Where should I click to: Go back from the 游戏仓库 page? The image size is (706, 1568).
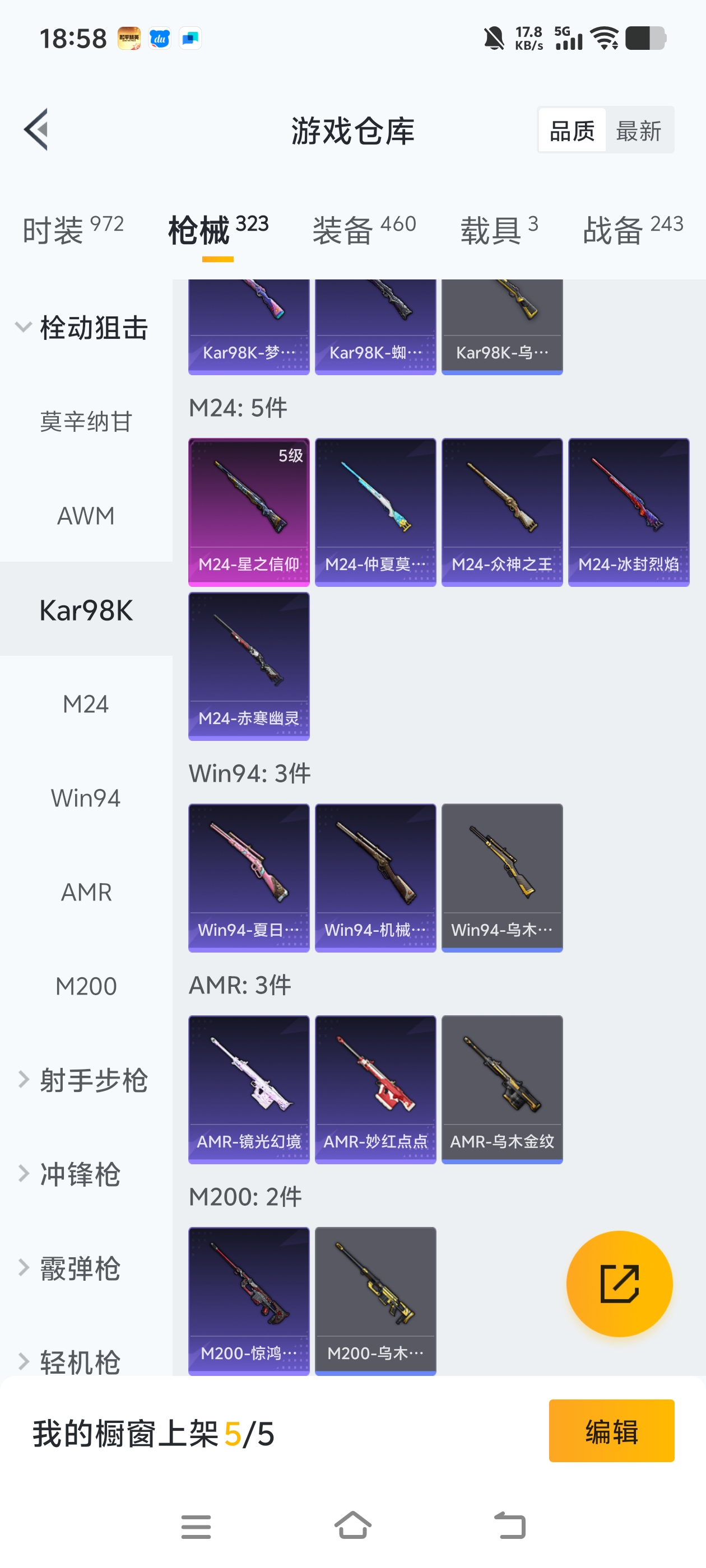36,130
